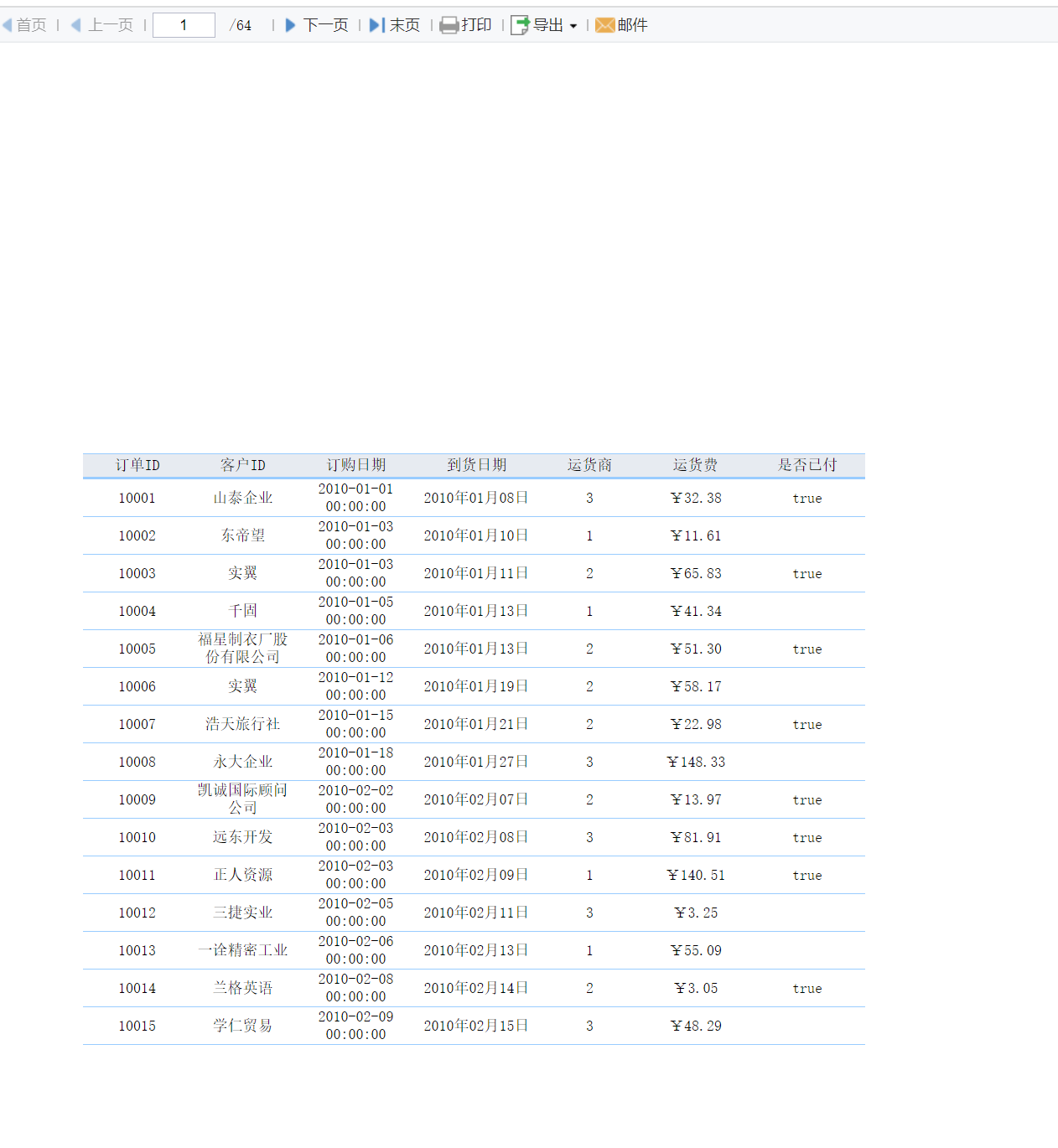Open the export (导出) dropdown

(545, 25)
